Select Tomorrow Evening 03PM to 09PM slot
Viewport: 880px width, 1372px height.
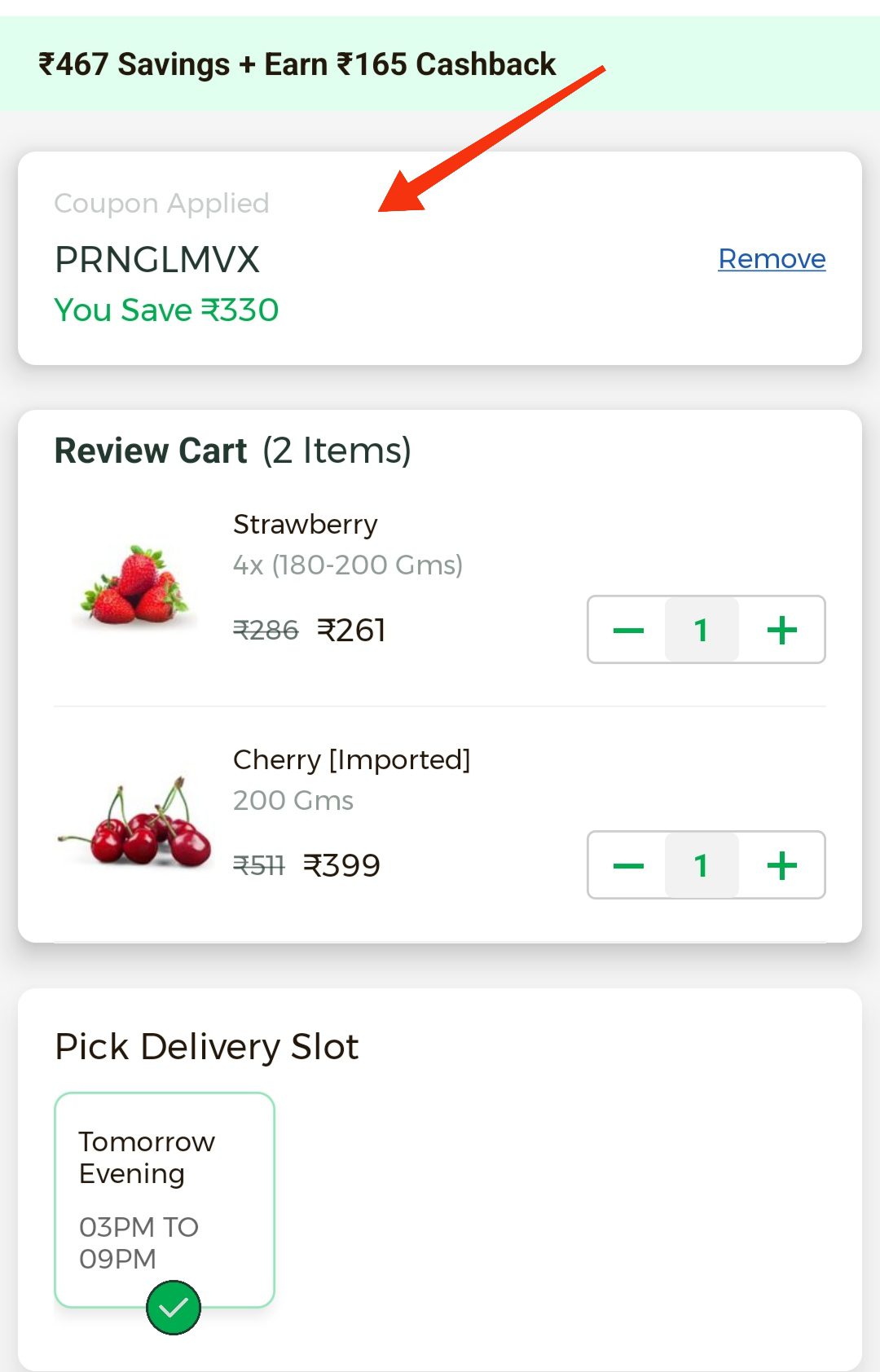(x=165, y=1199)
